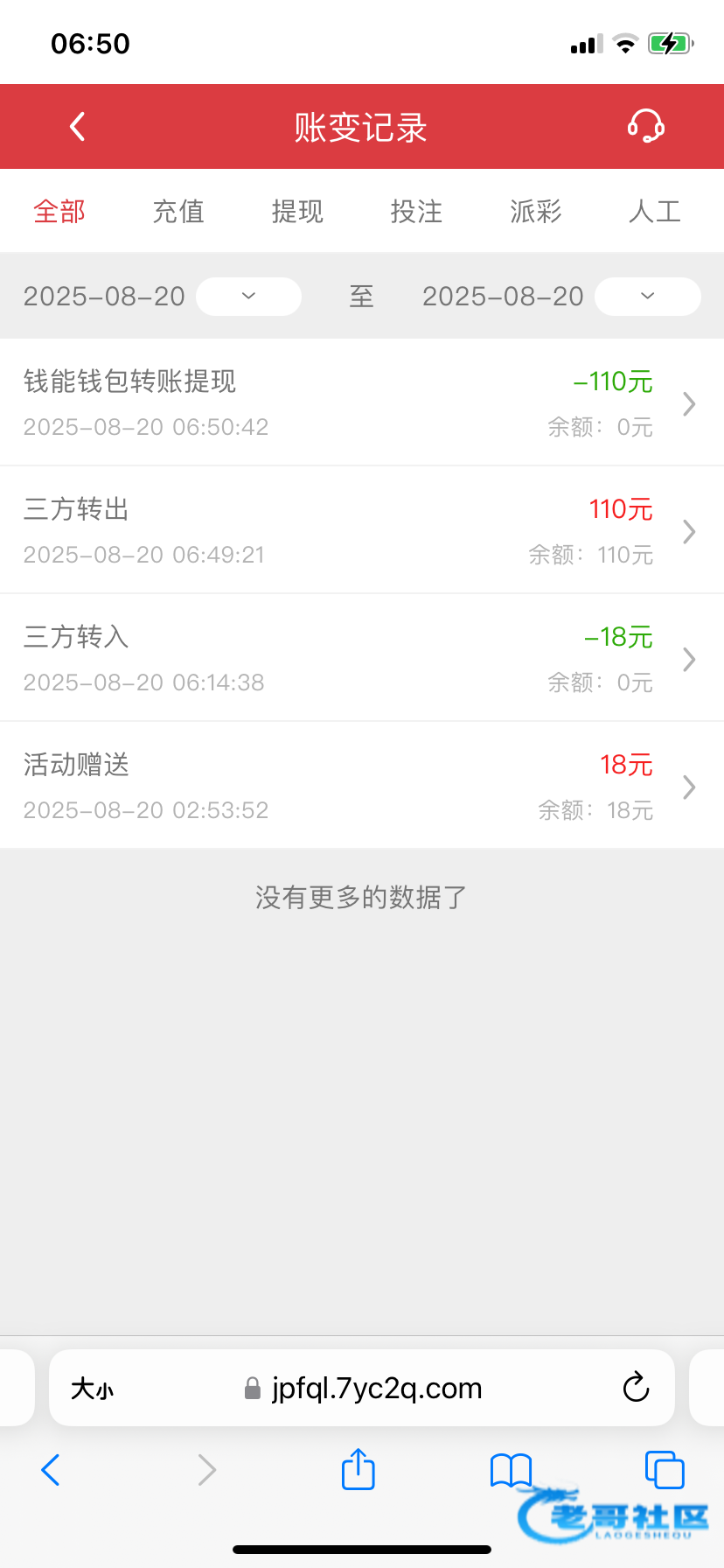This screenshot has height=1568, width=724.
Task: Tap the jpfql.7yc2q.com address field
Action: pyautogui.click(x=376, y=1388)
